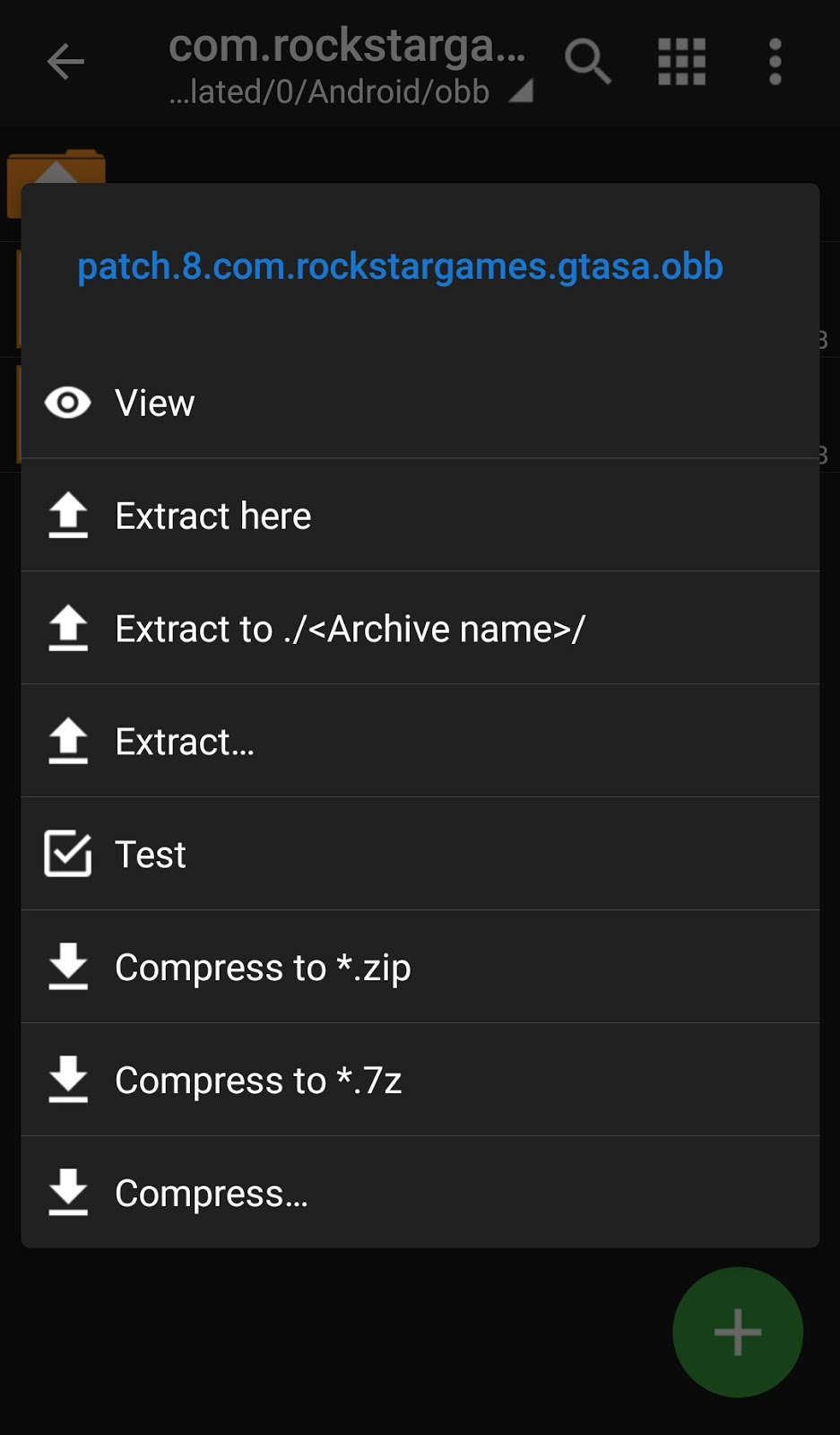The width and height of the screenshot is (840, 1435).
Task: Open patch.8.com.rockstargames.gtasa.obb link
Action: [x=400, y=266]
